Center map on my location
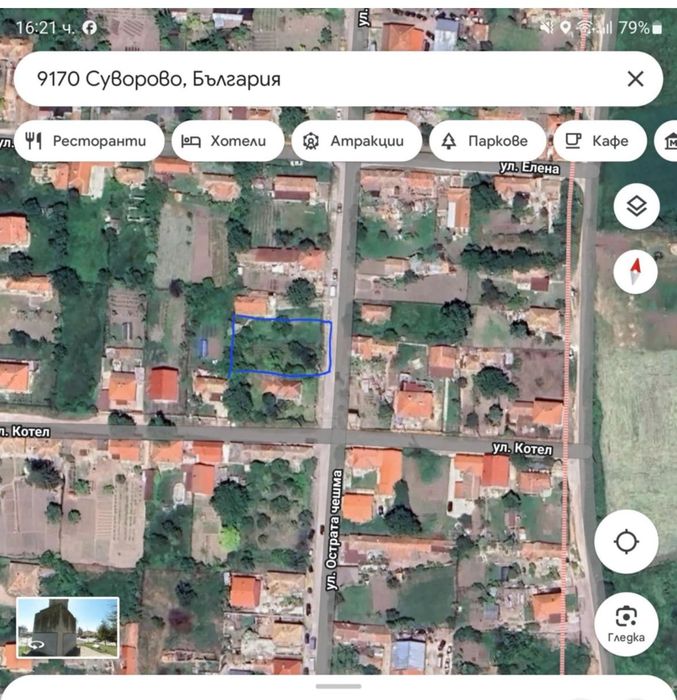The width and height of the screenshot is (677, 700). point(626,542)
